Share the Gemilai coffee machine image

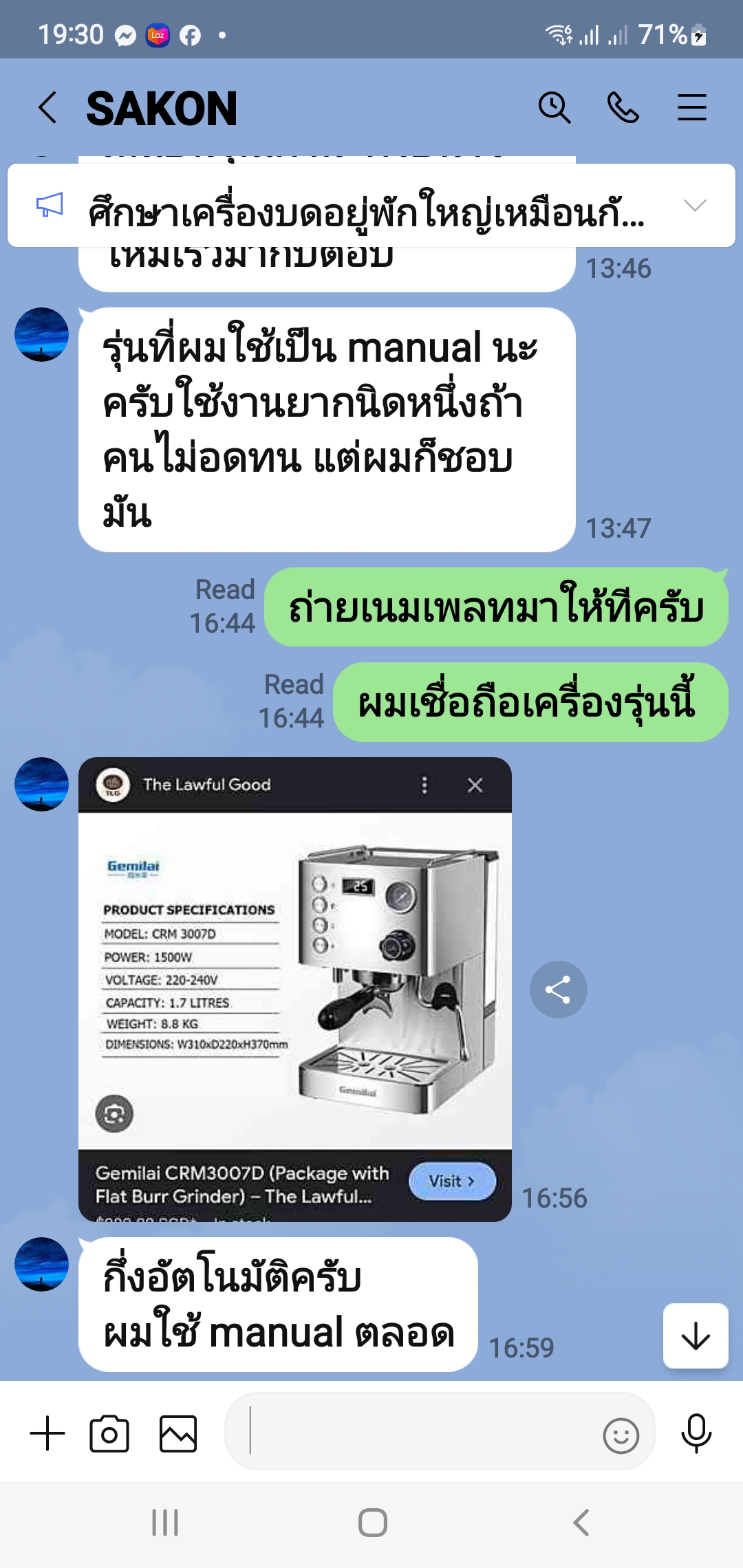click(558, 990)
